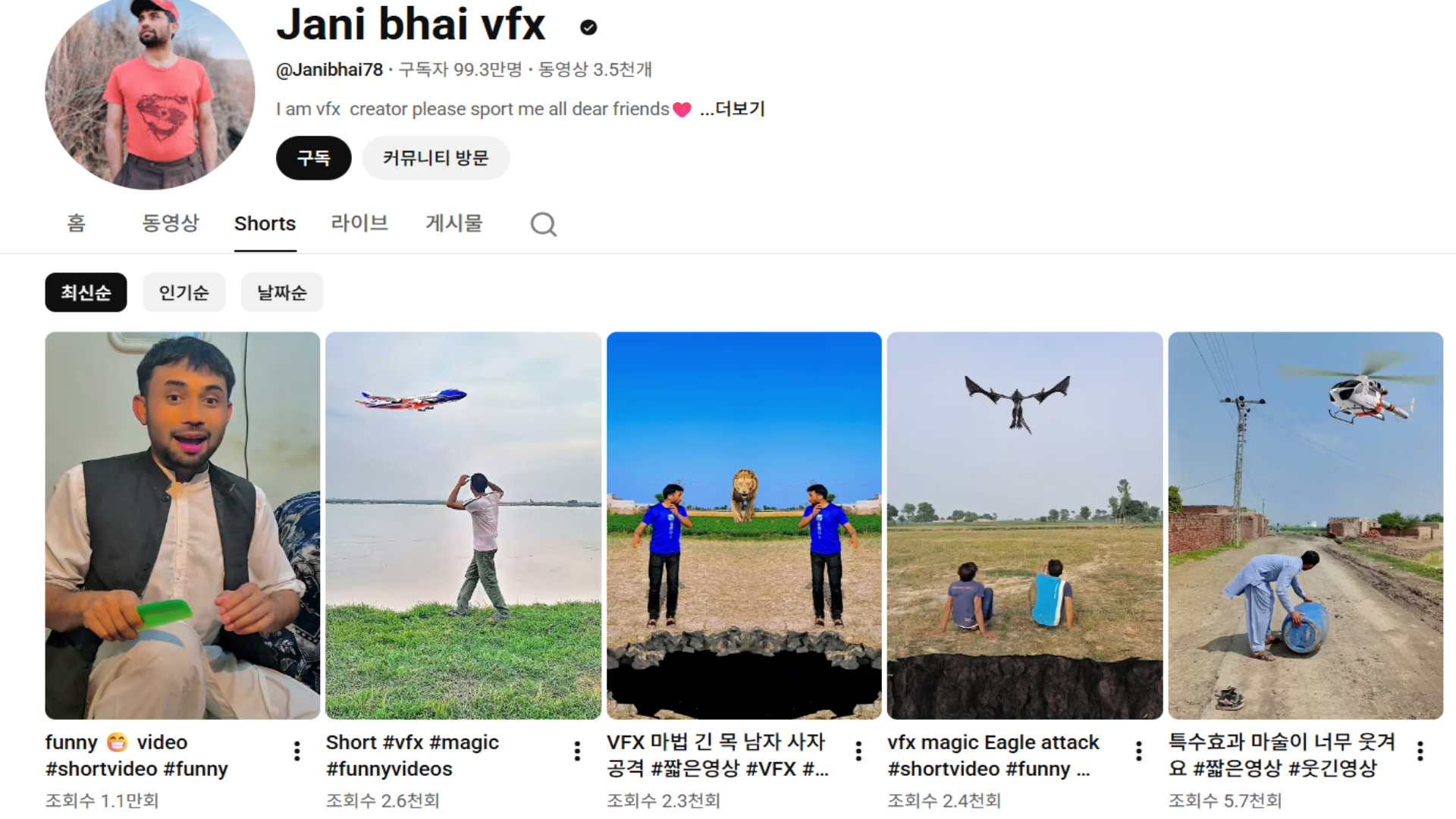Open more options for the funny video short
Viewport: 1456px width, 819px height.
click(297, 751)
